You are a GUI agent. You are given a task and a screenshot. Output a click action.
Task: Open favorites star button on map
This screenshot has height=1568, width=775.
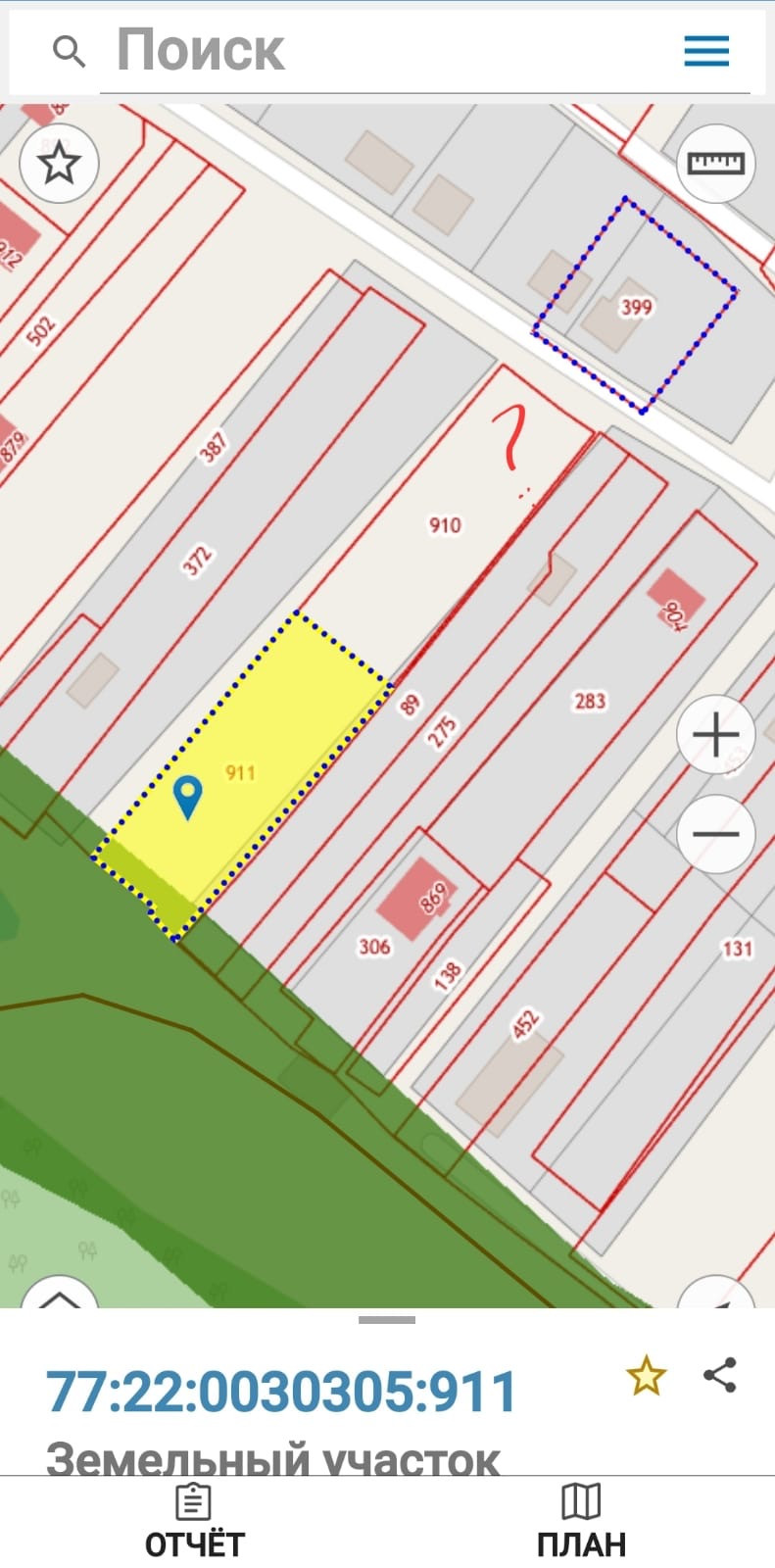59,164
